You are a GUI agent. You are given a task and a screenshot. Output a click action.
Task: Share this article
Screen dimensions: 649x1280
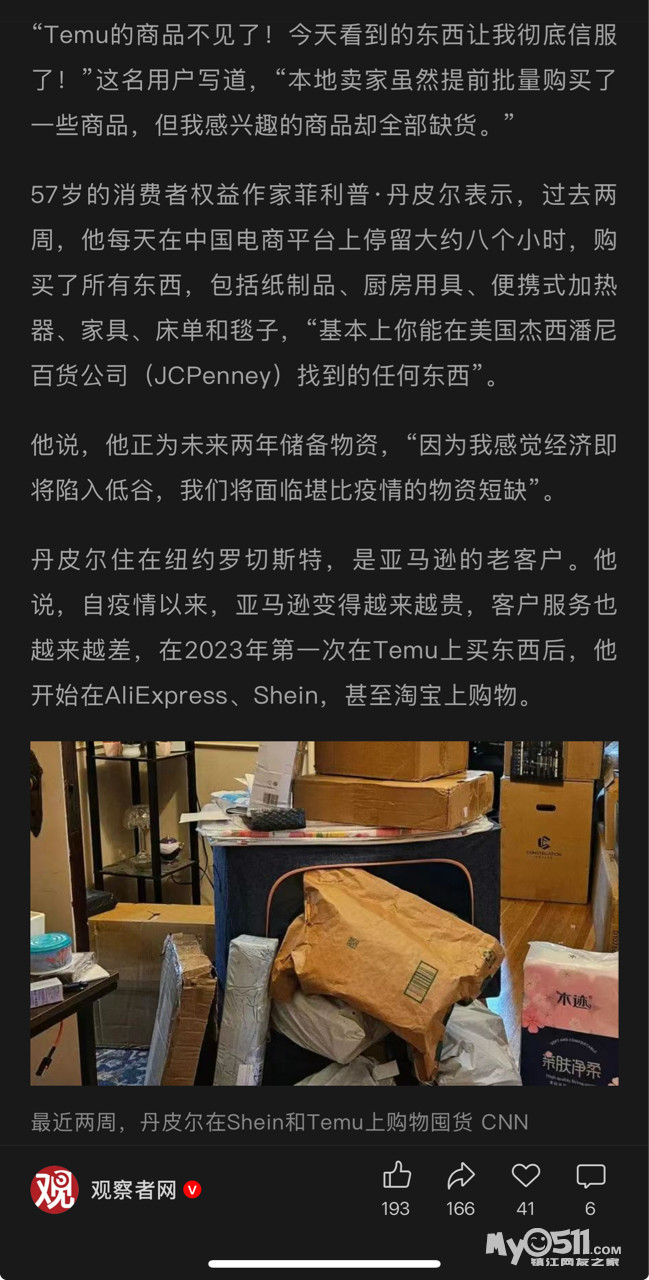(x=461, y=1176)
